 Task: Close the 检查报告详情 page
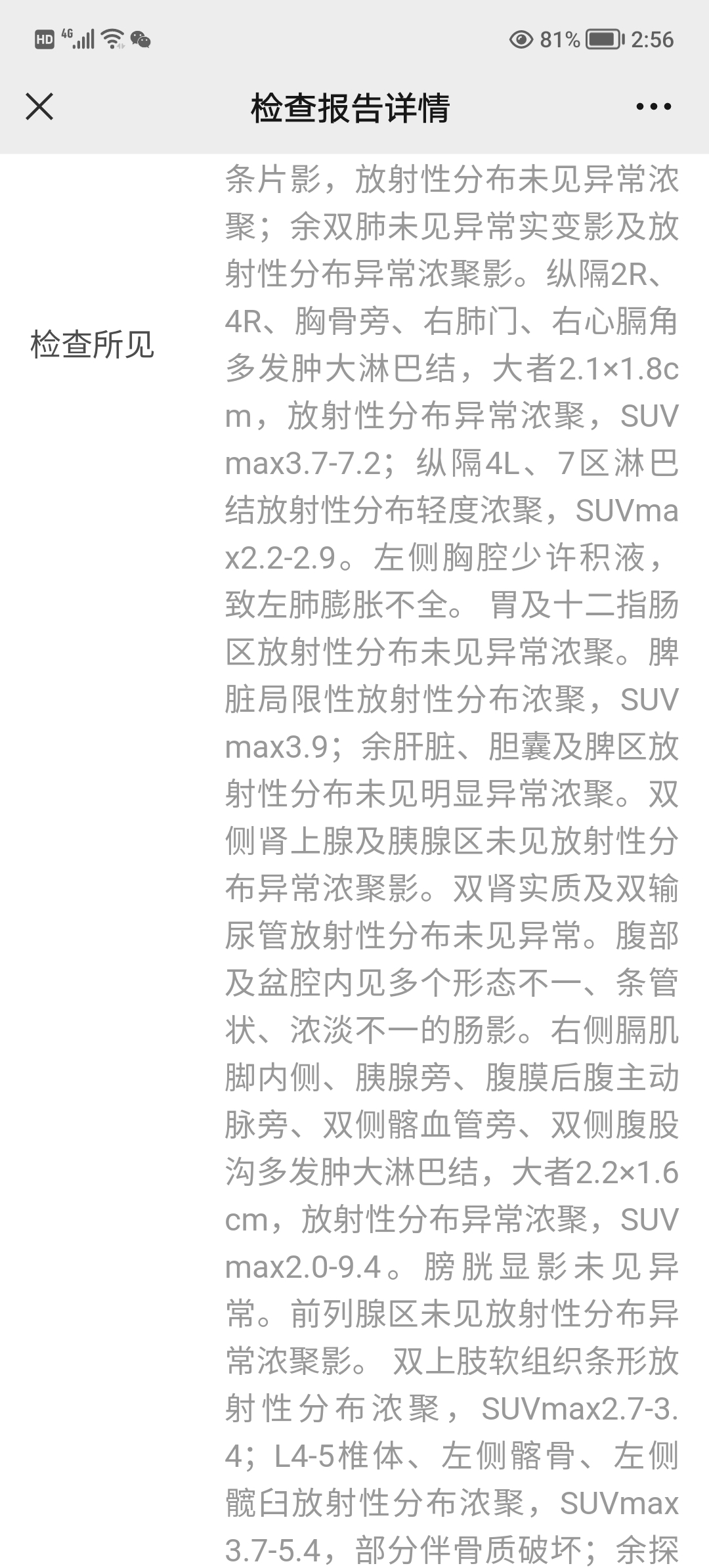[x=39, y=106]
